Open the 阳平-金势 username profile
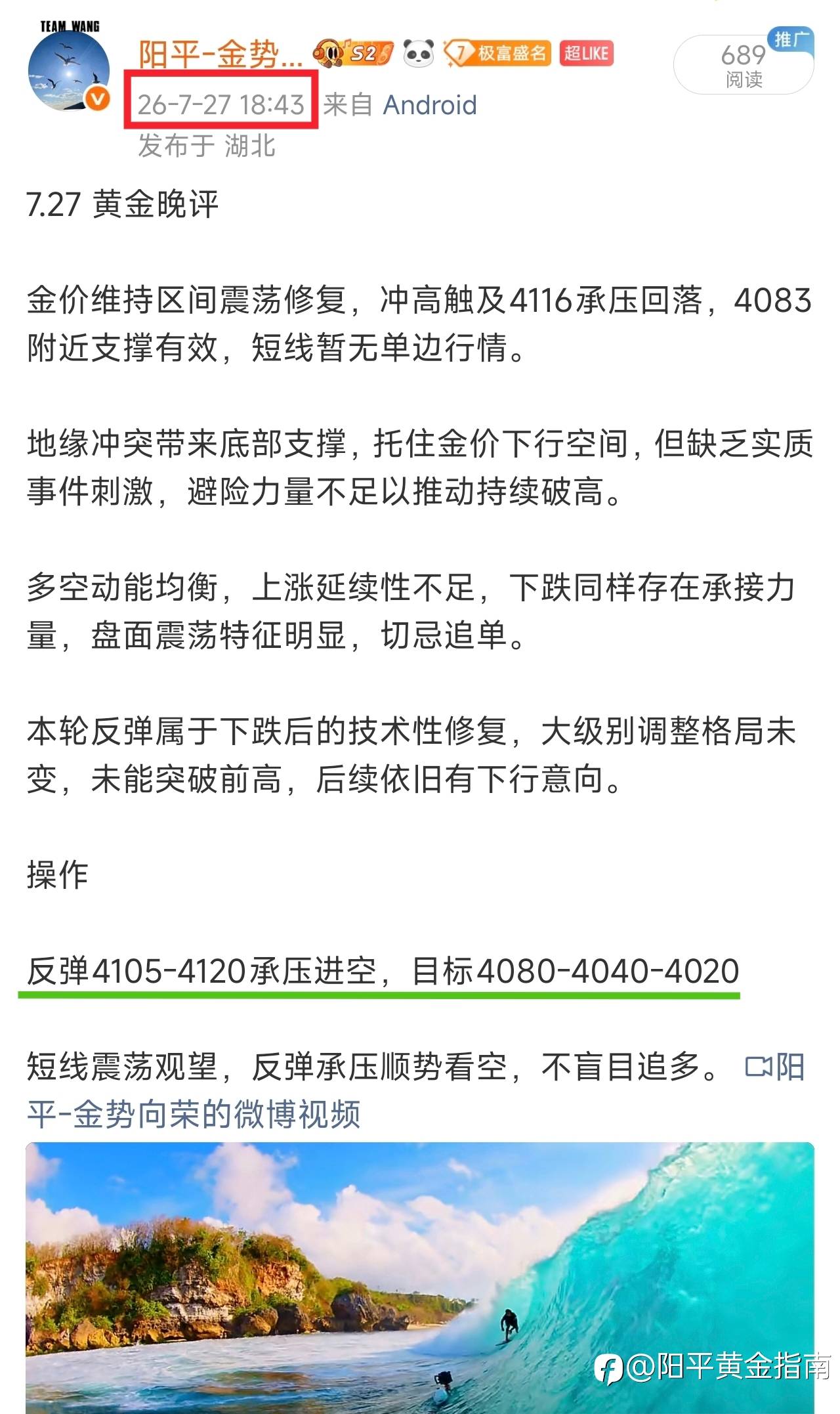This screenshot has height=1414, width=840. (220, 54)
